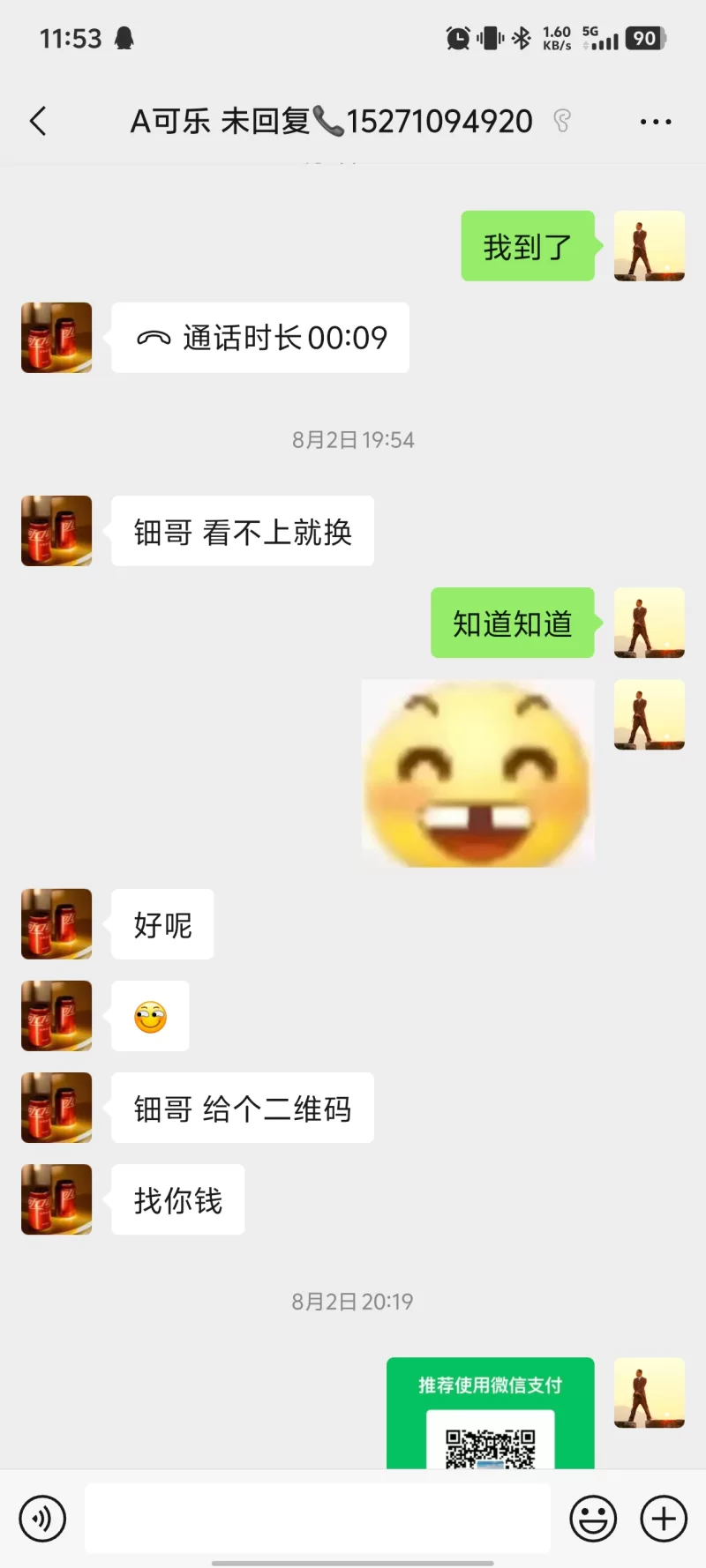The height and width of the screenshot is (1568, 706).
Task: Open the three-dot chat info menu
Action: click(x=656, y=122)
